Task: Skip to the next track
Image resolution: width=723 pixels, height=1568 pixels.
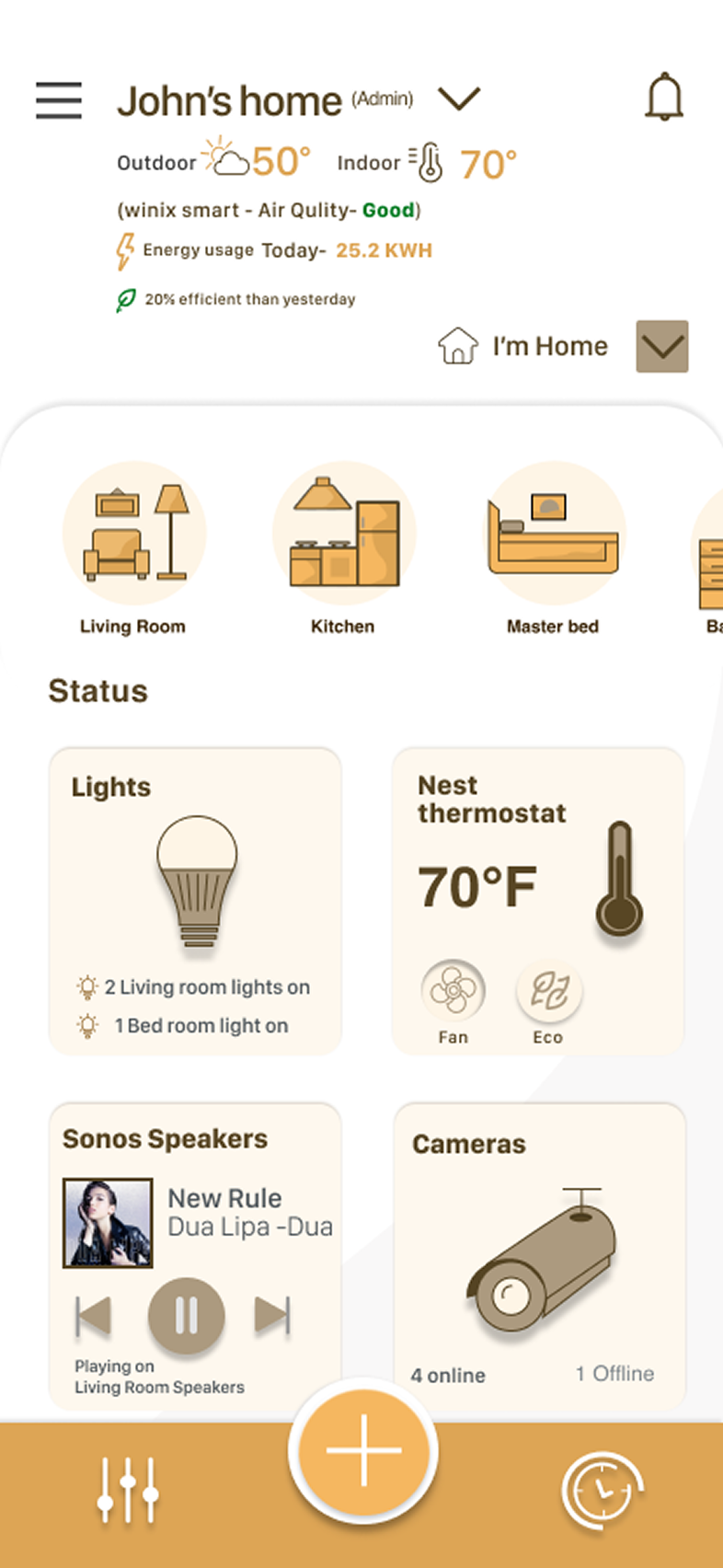Action: pos(272,1315)
